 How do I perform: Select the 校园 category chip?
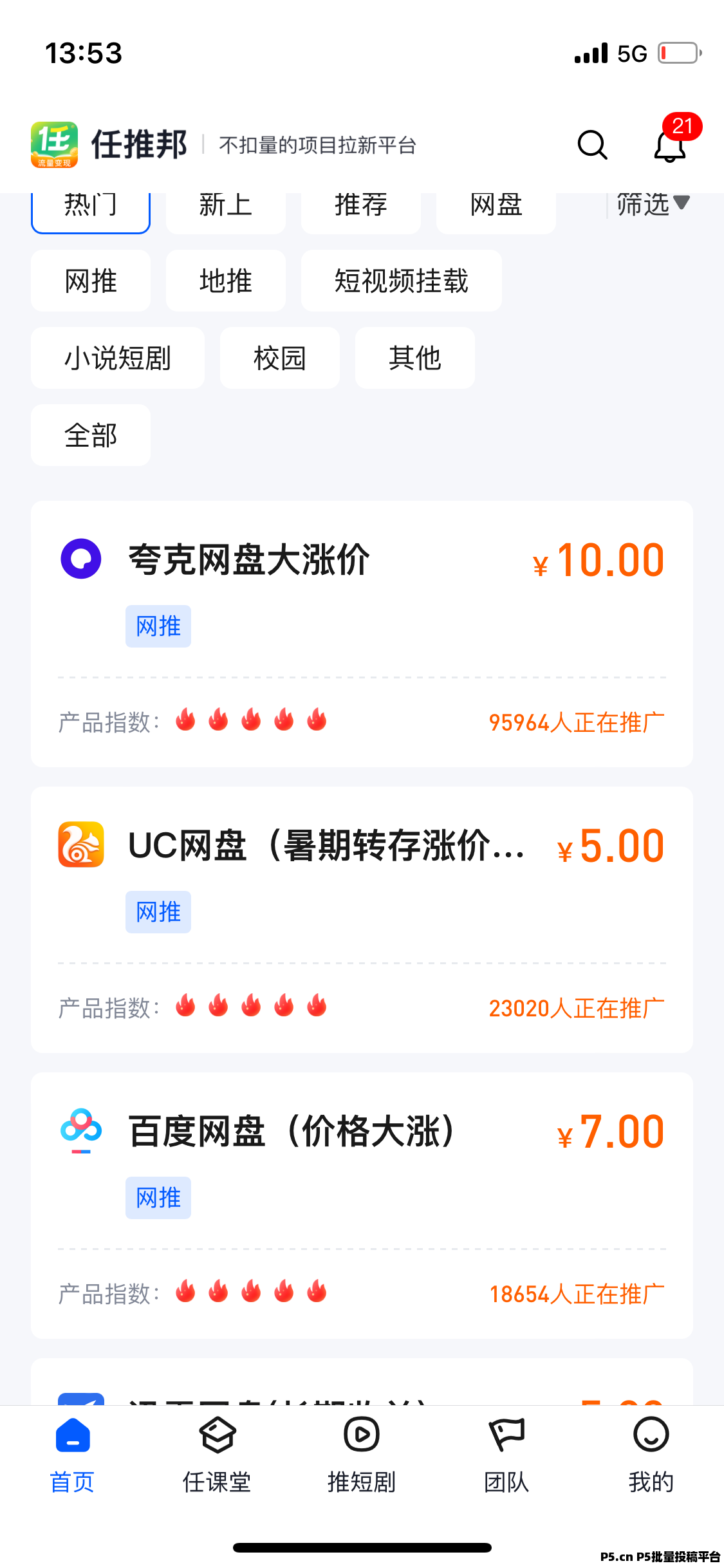[x=280, y=358]
